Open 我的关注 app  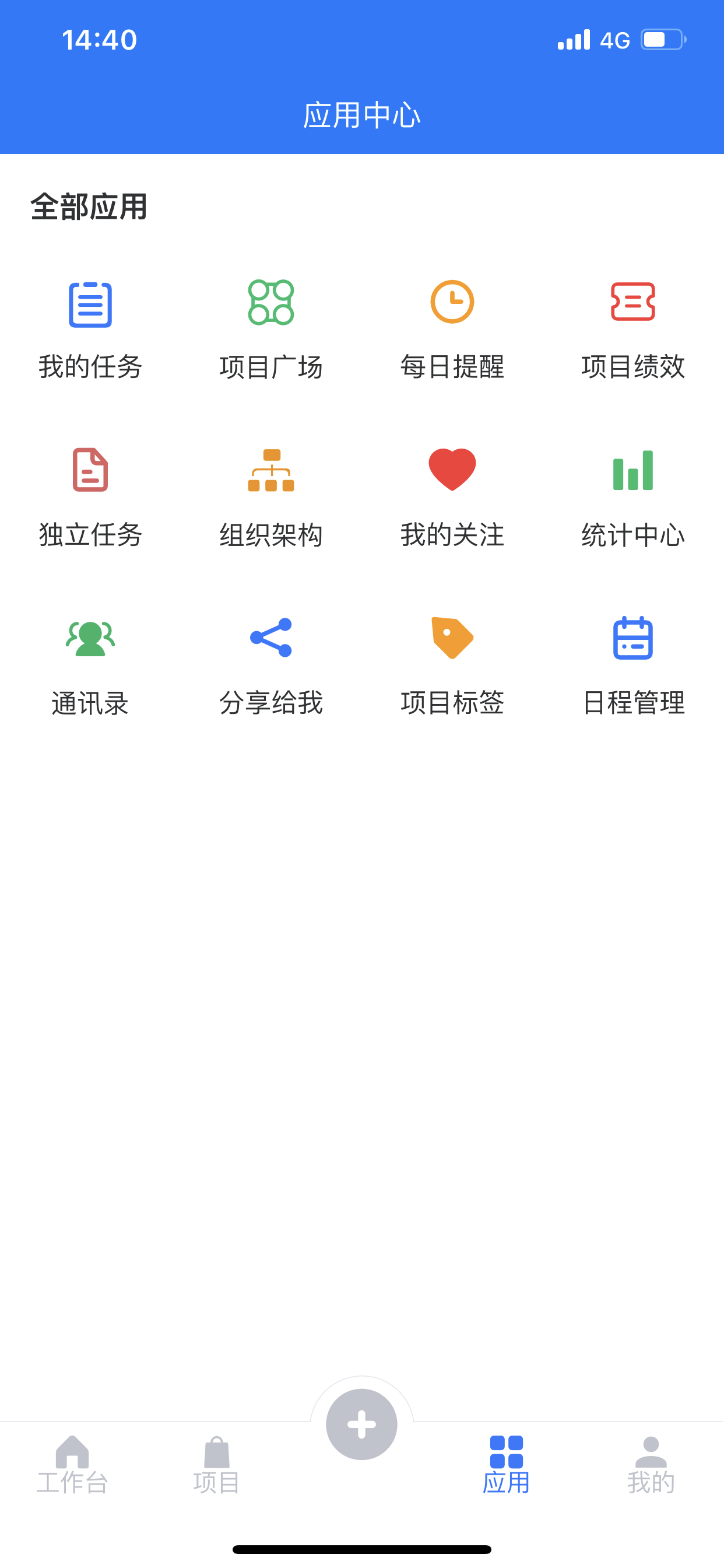(452, 499)
